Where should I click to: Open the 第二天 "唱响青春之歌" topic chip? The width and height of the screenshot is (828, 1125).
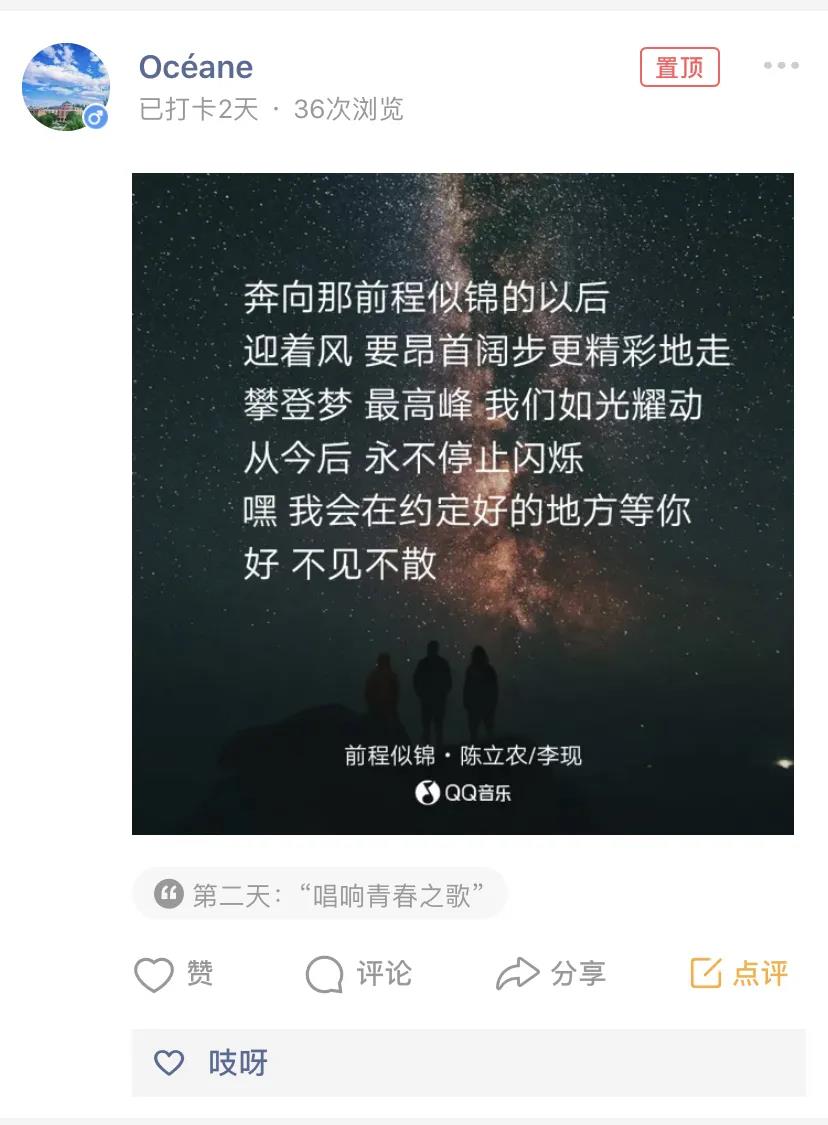point(320,894)
